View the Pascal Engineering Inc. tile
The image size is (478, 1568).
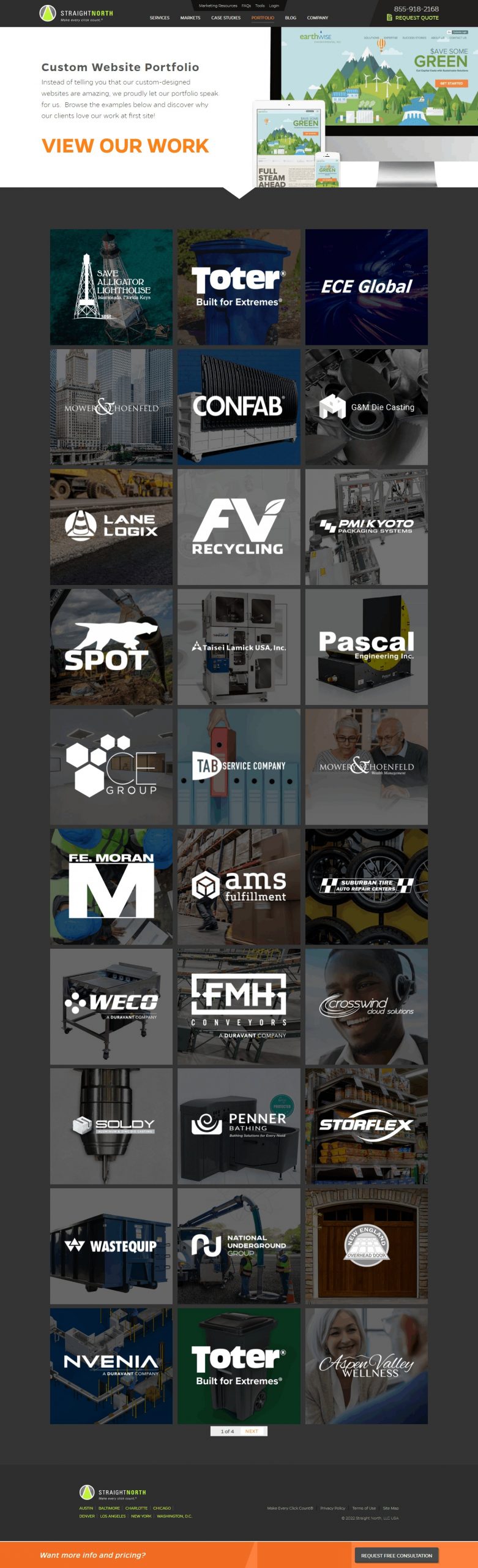(366, 647)
